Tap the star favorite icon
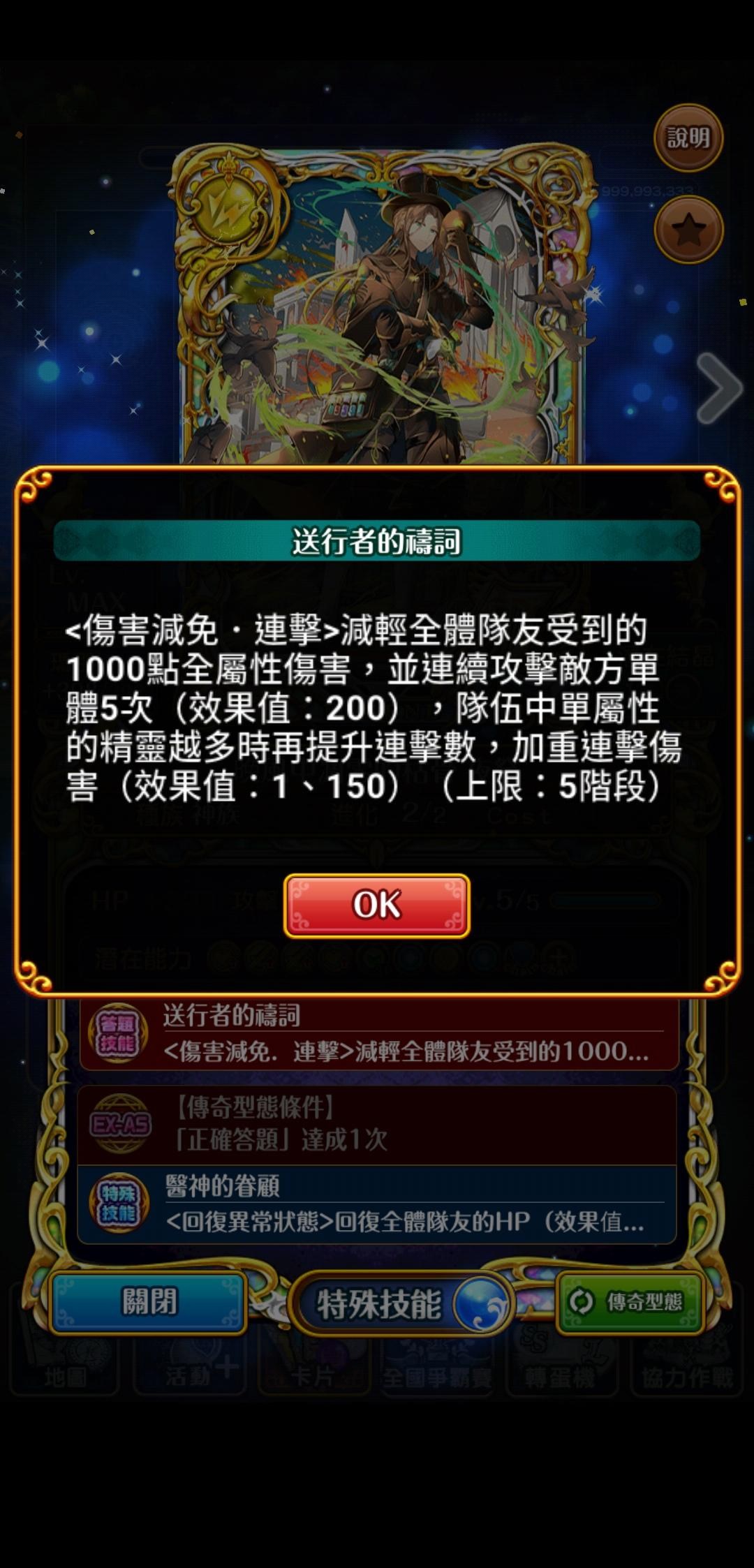 coord(688,229)
